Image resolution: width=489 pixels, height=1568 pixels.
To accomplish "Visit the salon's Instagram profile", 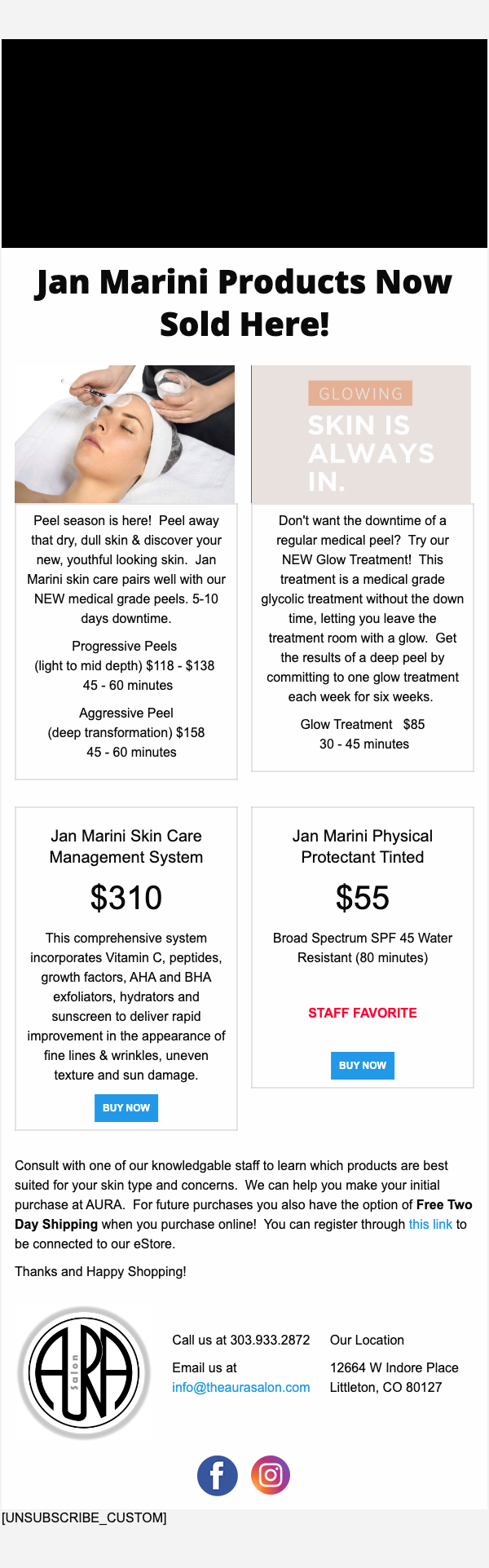I will point(271,1475).
